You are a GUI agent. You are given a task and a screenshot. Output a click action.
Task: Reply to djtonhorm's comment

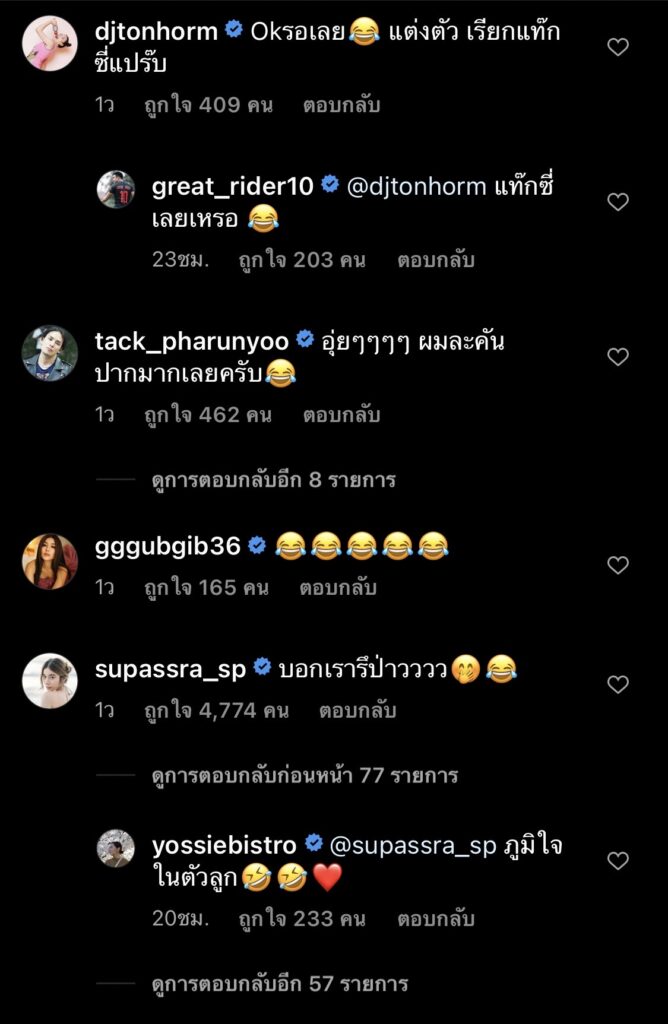coord(341,105)
